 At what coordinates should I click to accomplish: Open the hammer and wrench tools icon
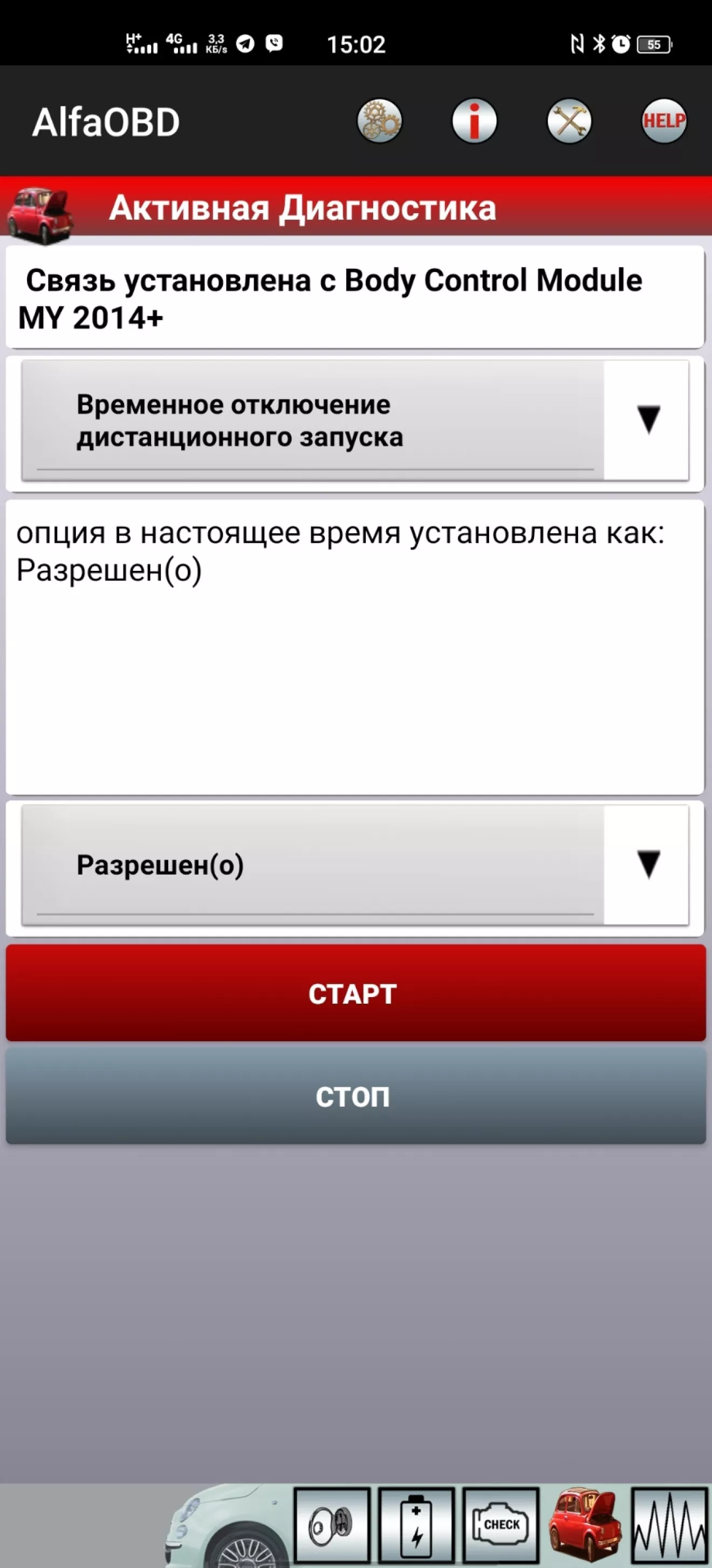[569, 121]
